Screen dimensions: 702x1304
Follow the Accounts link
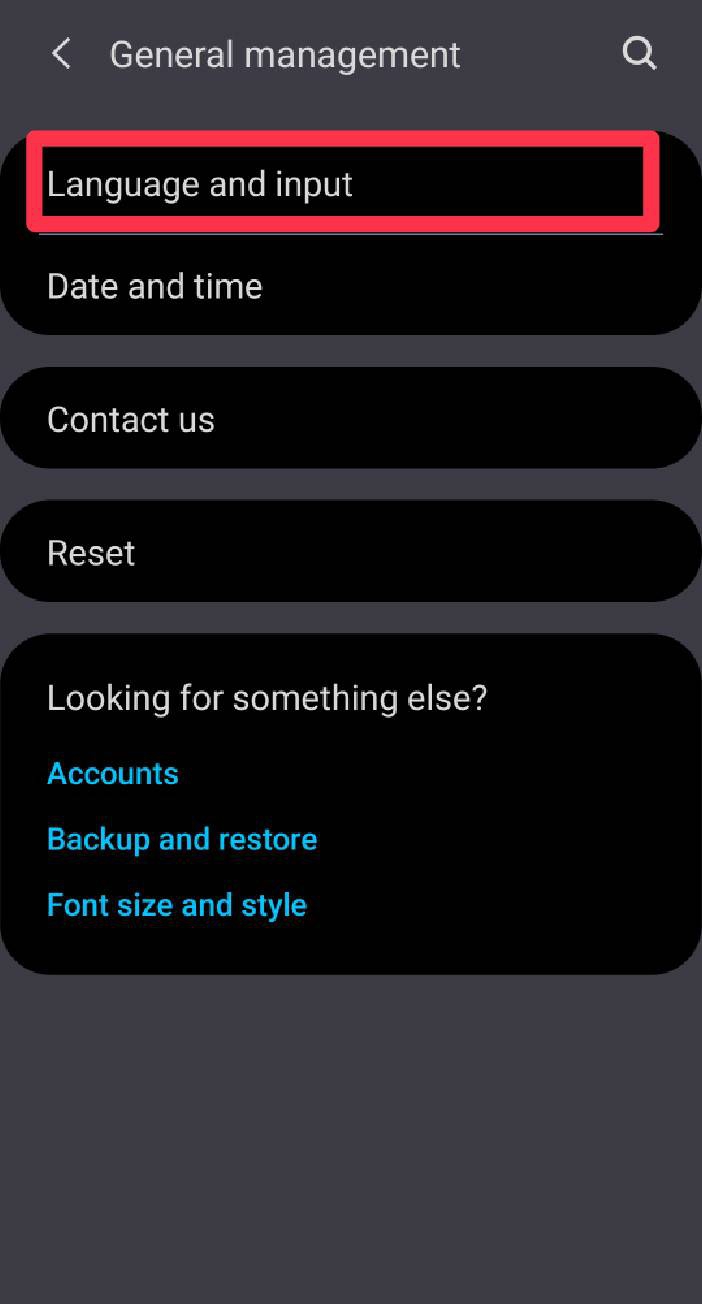[x=113, y=773]
